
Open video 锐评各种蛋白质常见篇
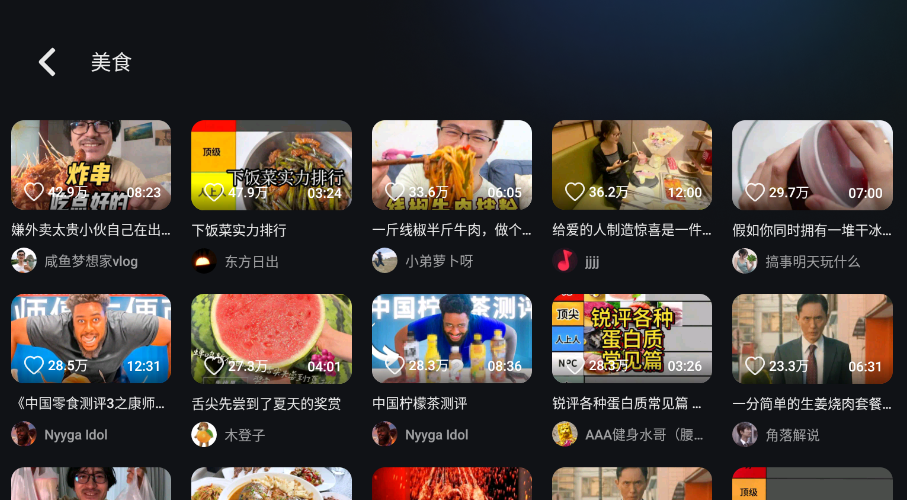[632, 338]
